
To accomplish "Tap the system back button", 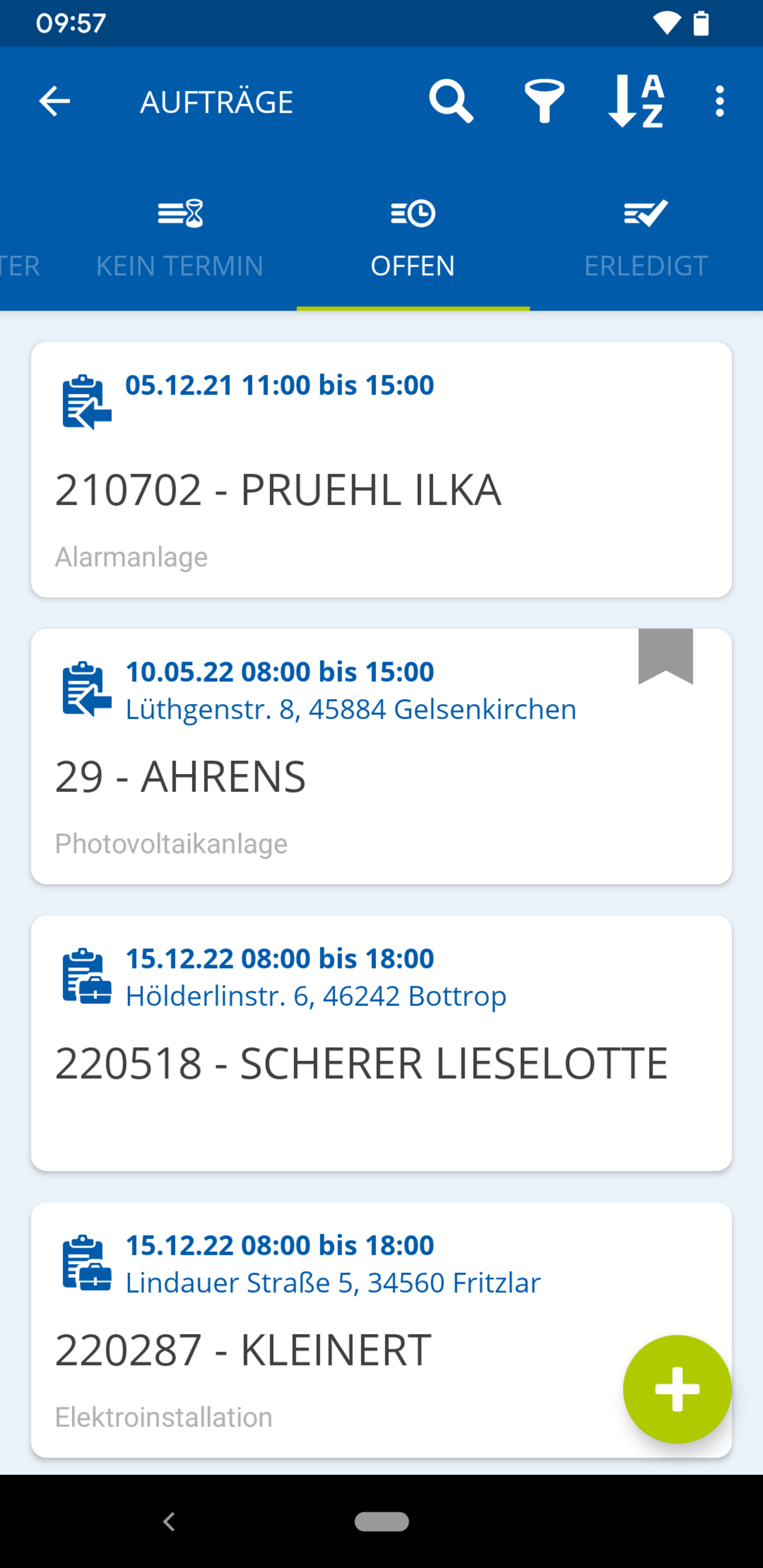I will tap(169, 1522).
